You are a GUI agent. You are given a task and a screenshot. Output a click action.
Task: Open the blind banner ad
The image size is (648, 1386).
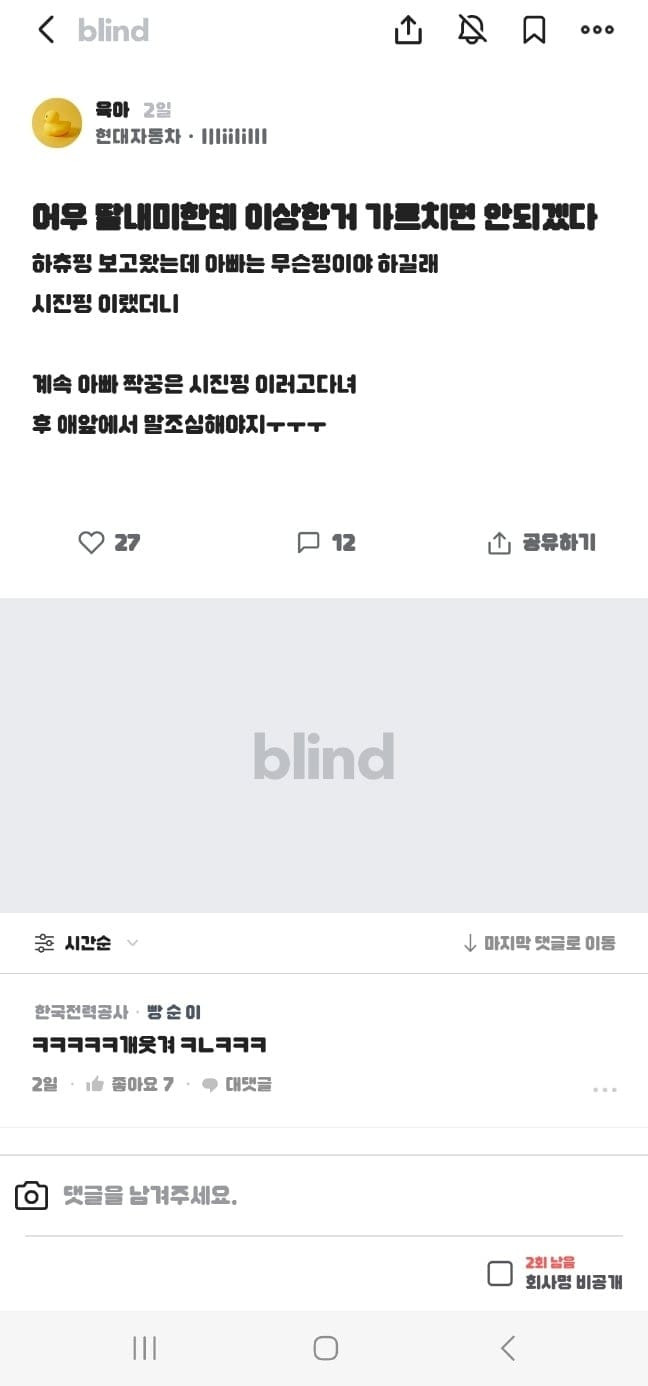324,756
